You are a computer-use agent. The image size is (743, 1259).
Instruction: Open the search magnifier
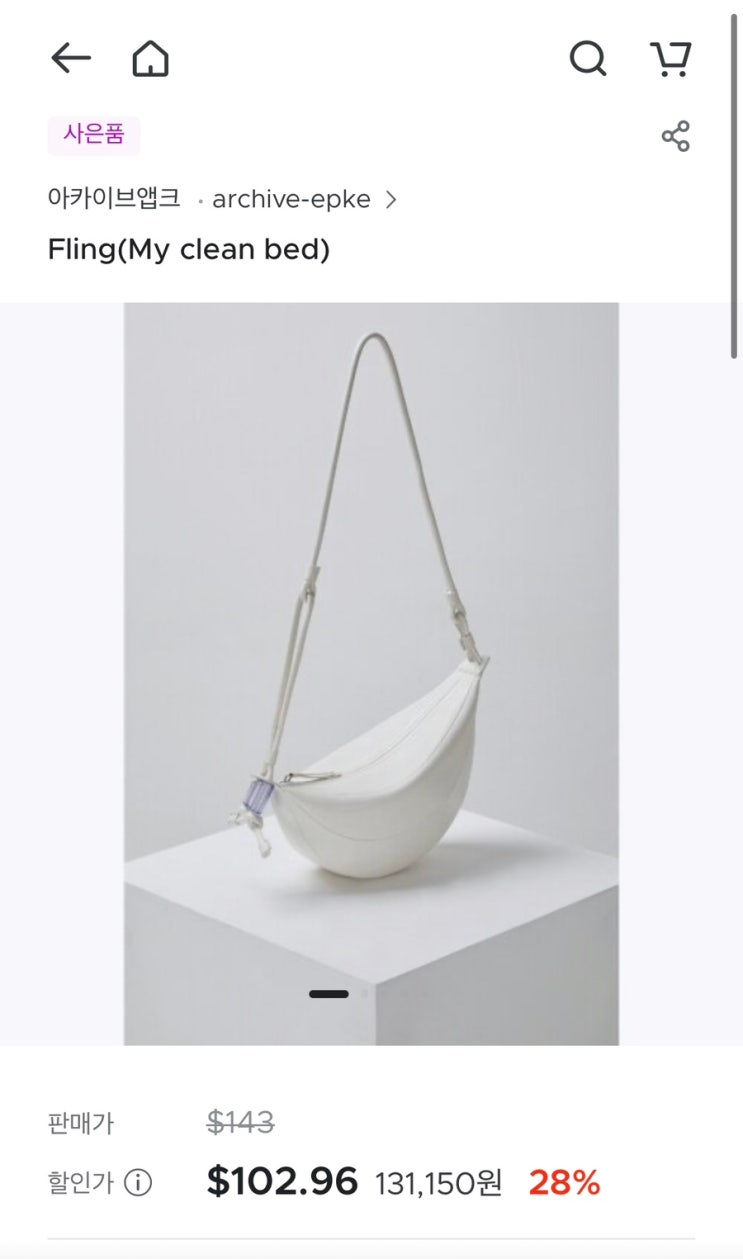click(588, 59)
